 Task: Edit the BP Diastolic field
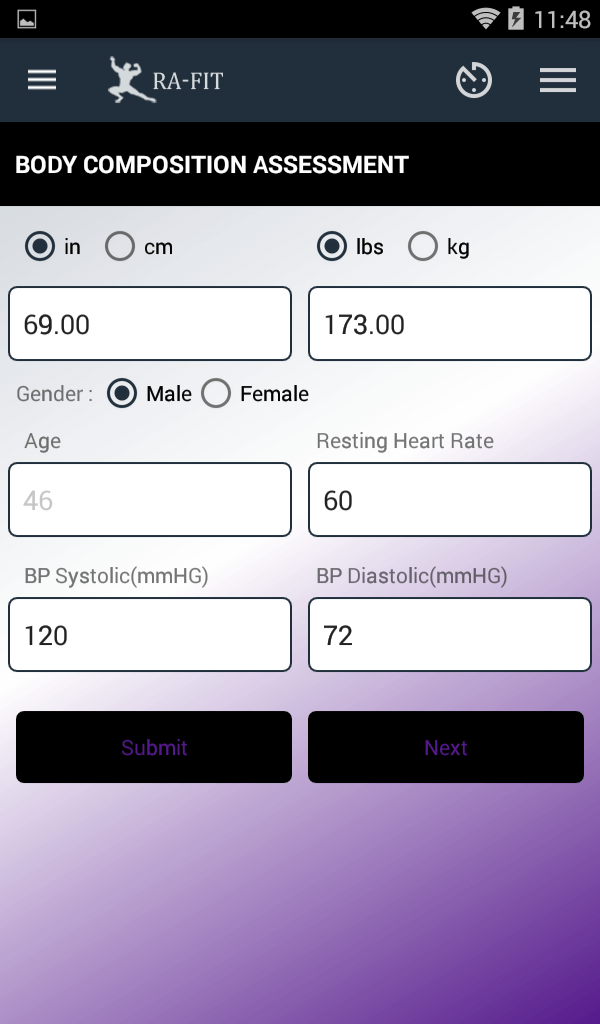click(x=450, y=635)
